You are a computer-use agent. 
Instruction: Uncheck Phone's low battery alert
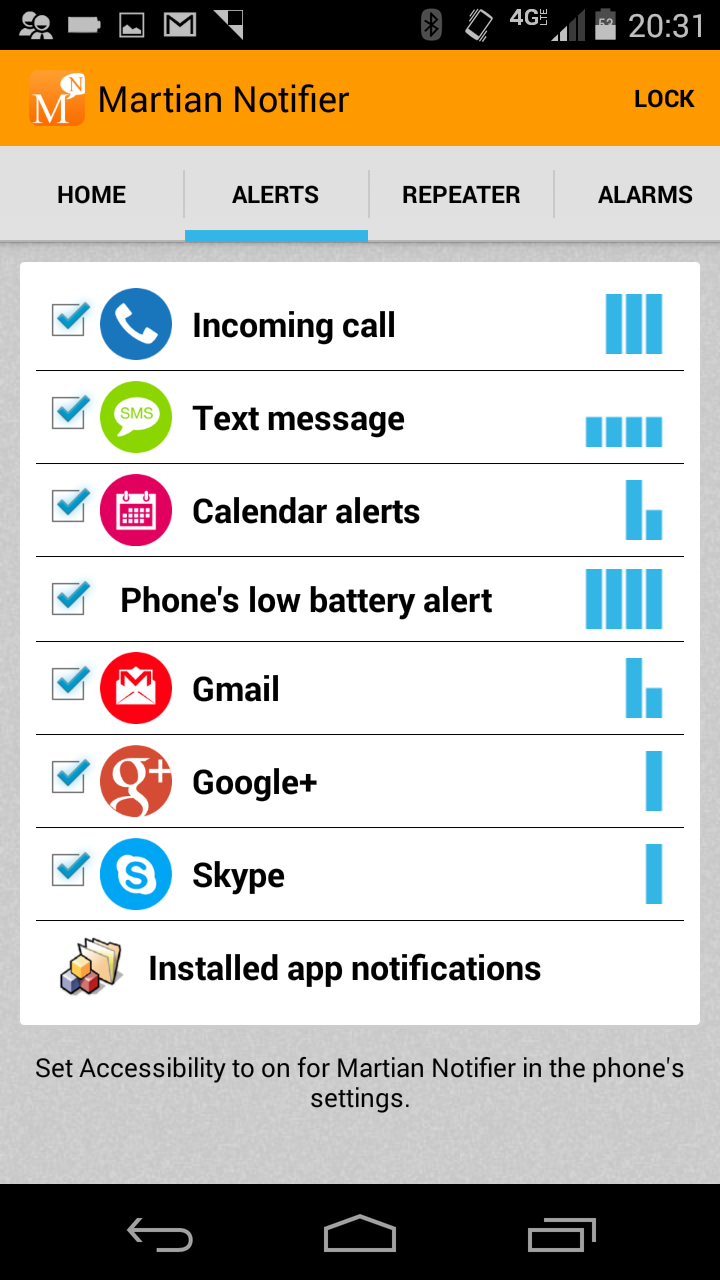[x=70, y=597]
